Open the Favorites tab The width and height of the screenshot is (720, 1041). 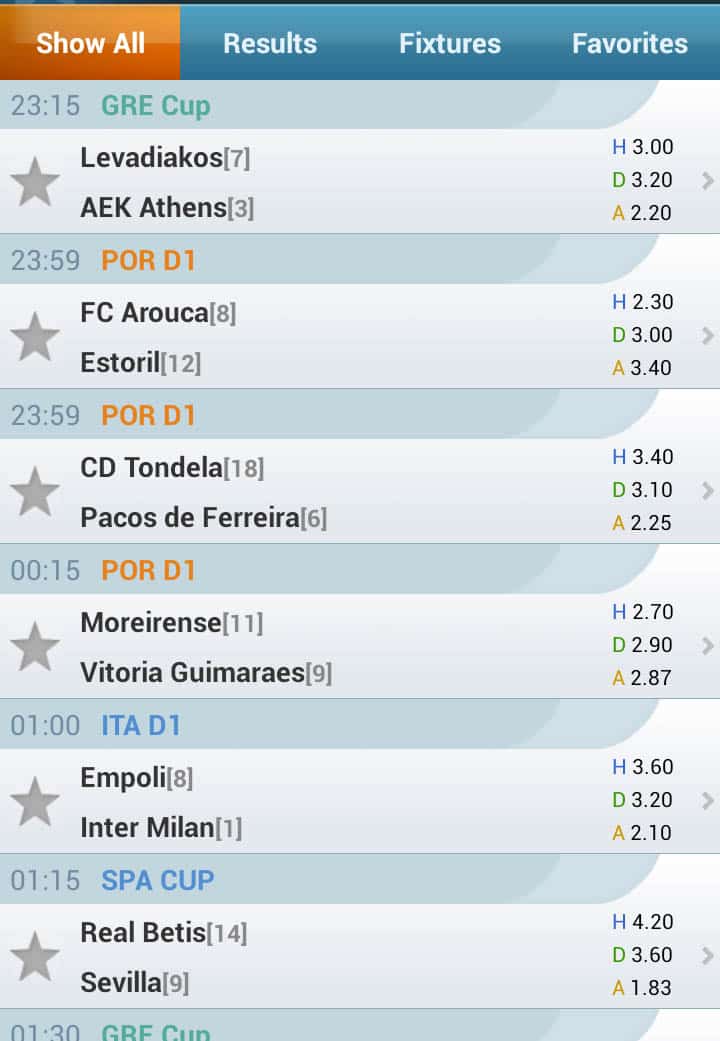[630, 43]
